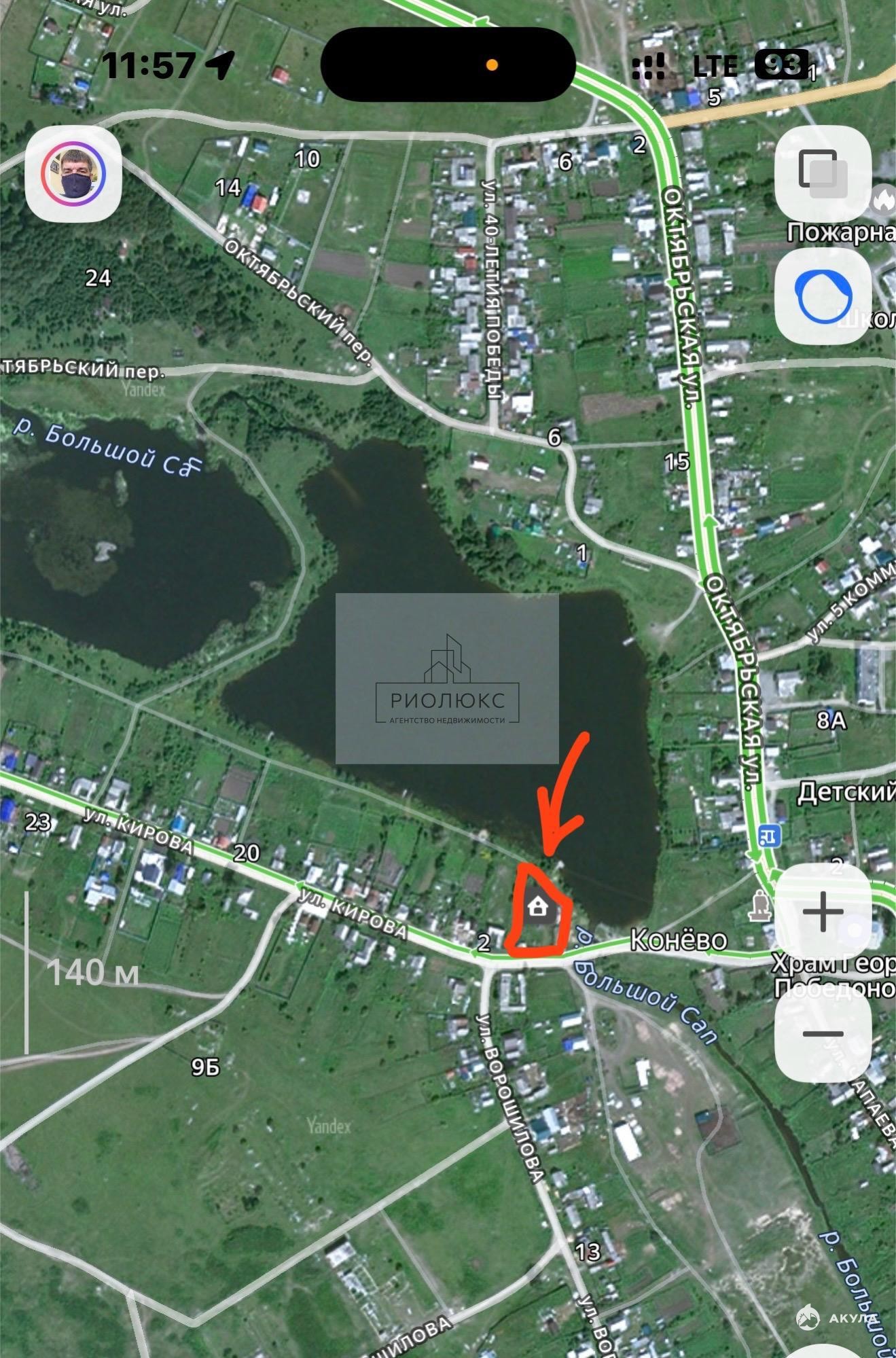Open the profile avatar
The image size is (896, 1358).
pyautogui.click(x=73, y=174)
